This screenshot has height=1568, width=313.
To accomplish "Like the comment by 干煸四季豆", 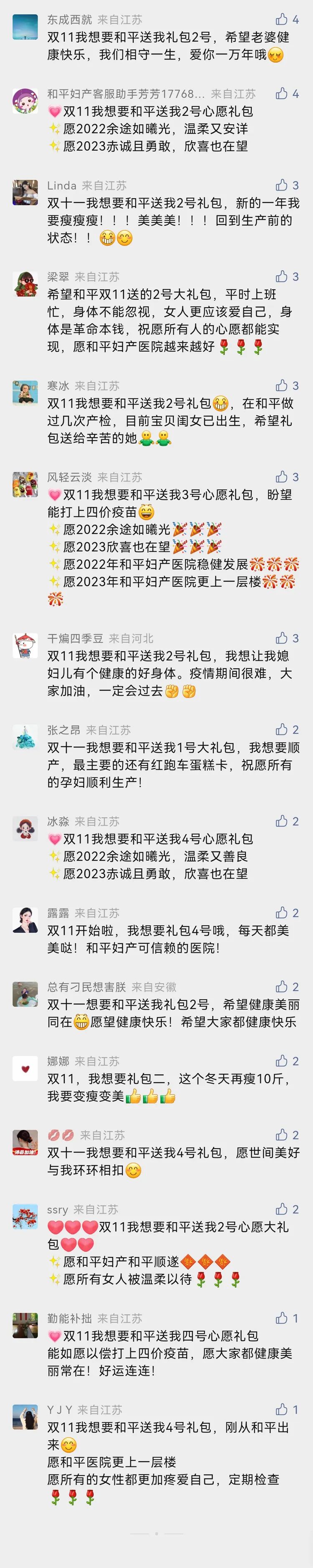I will point(281,638).
